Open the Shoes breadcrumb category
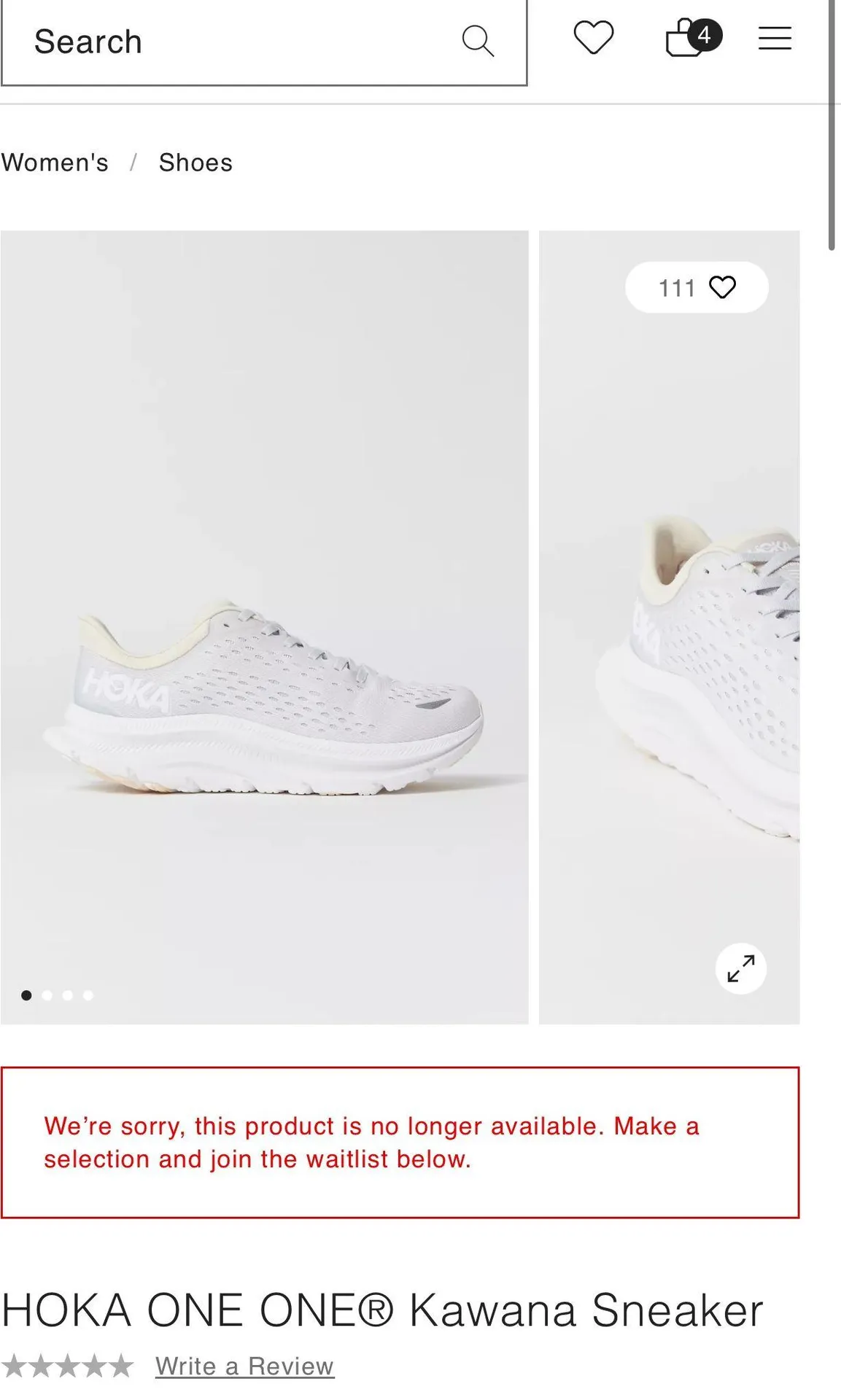Viewport: 841px width, 1400px height. [x=195, y=162]
